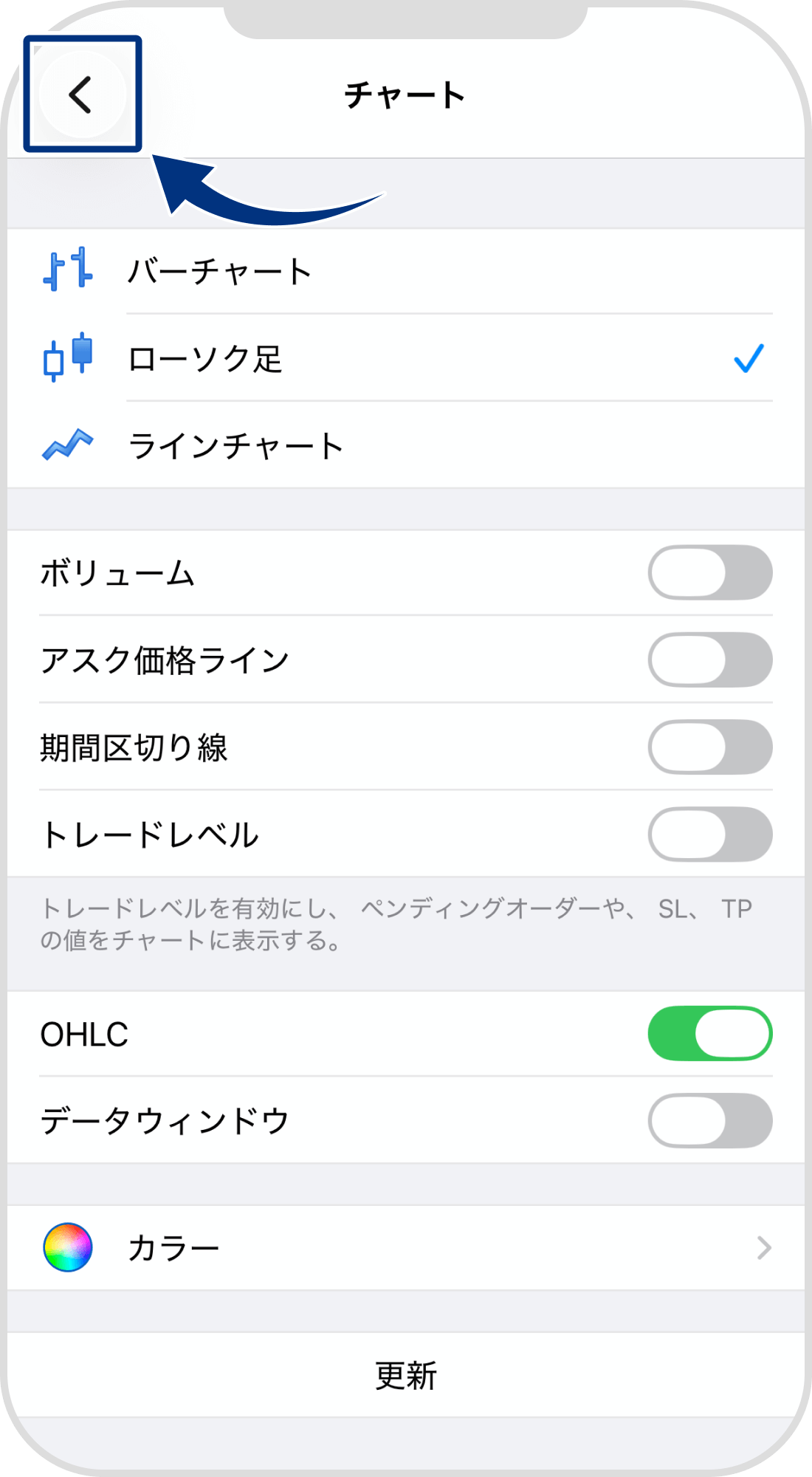Click the candlestick chart icon
The width and height of the screenshot is (812, 1477).
(x=66, y=358)
